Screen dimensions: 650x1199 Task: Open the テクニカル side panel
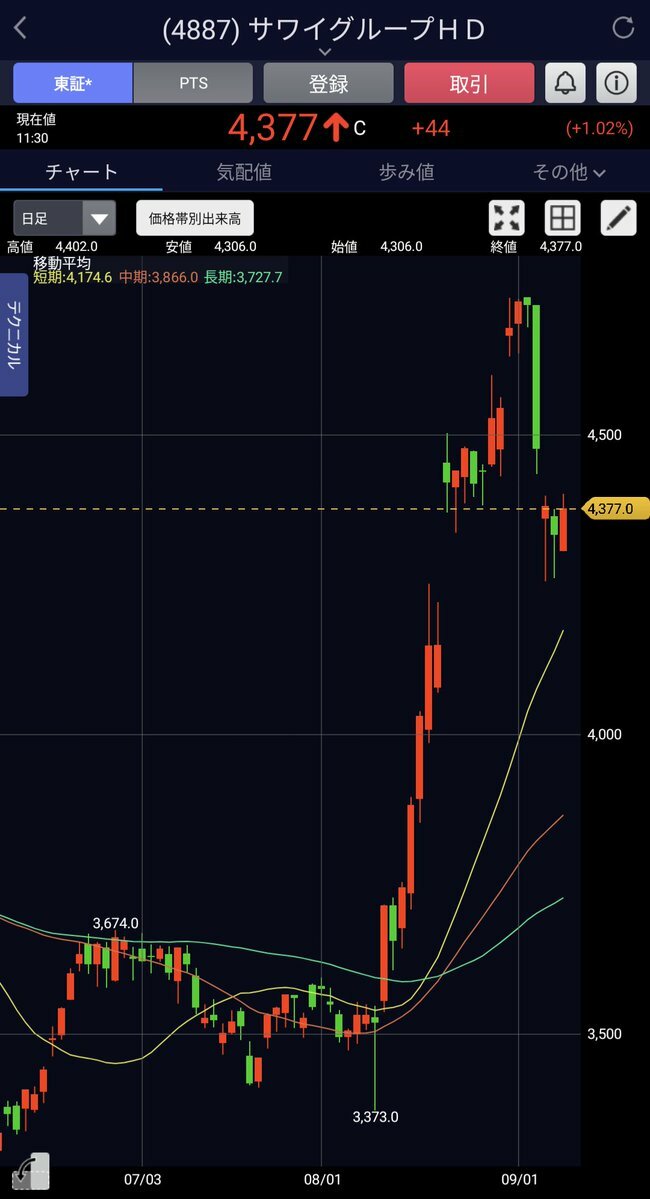pyautogui.click(x=14, y=335)
